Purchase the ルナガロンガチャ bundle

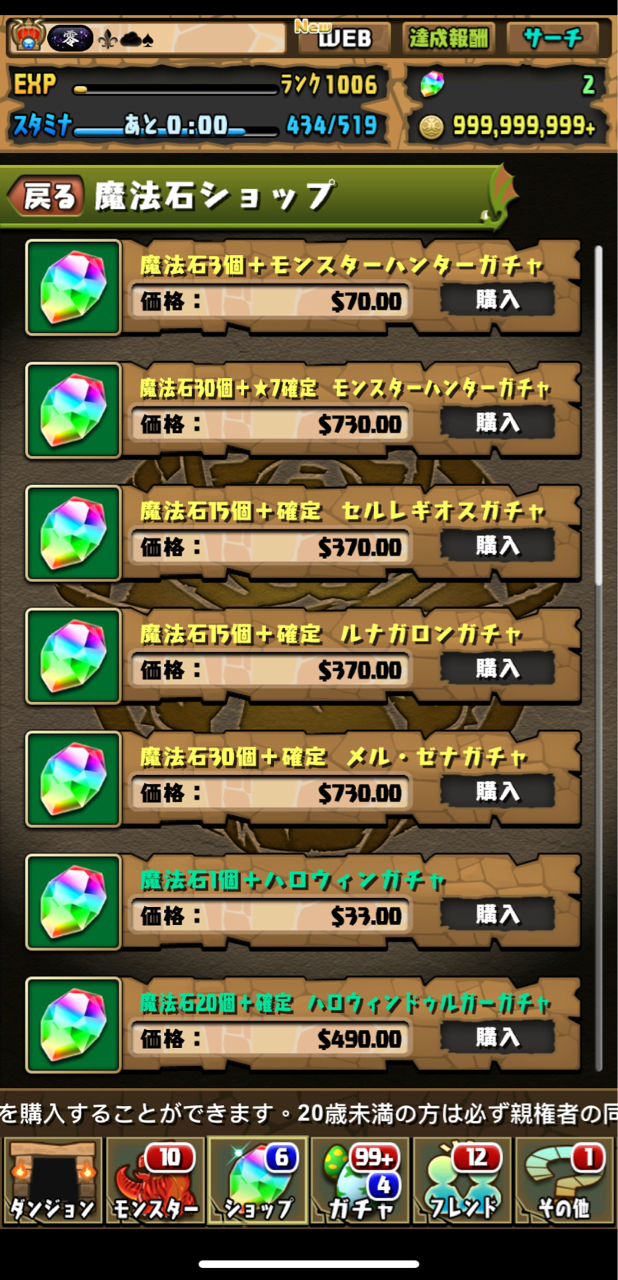pyautogui.click(x=497, y=669)
